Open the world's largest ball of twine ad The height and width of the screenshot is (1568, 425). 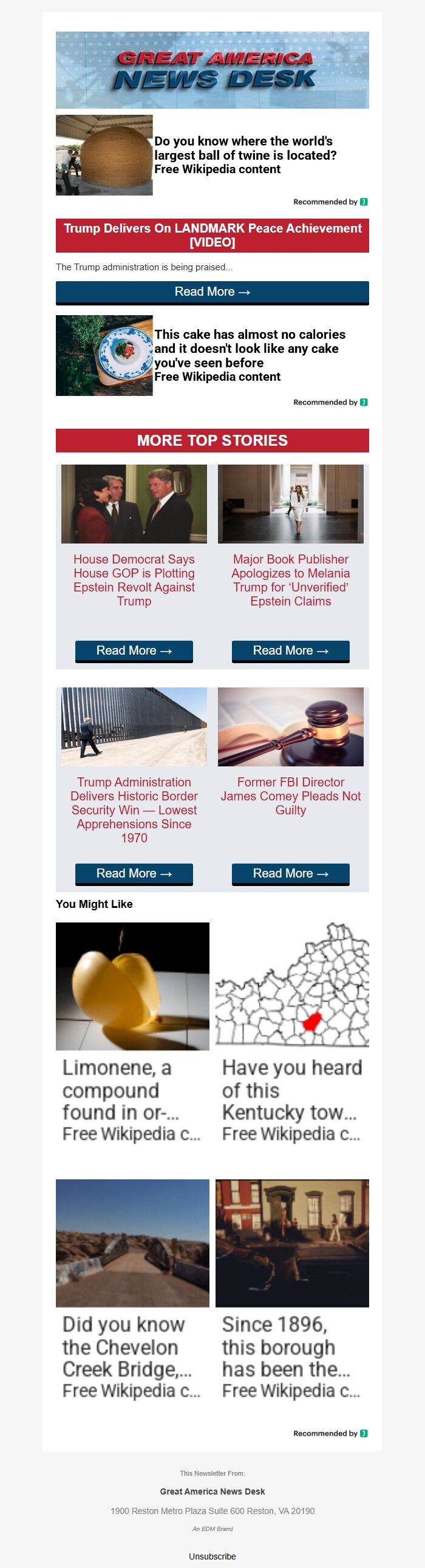[243, 155]
